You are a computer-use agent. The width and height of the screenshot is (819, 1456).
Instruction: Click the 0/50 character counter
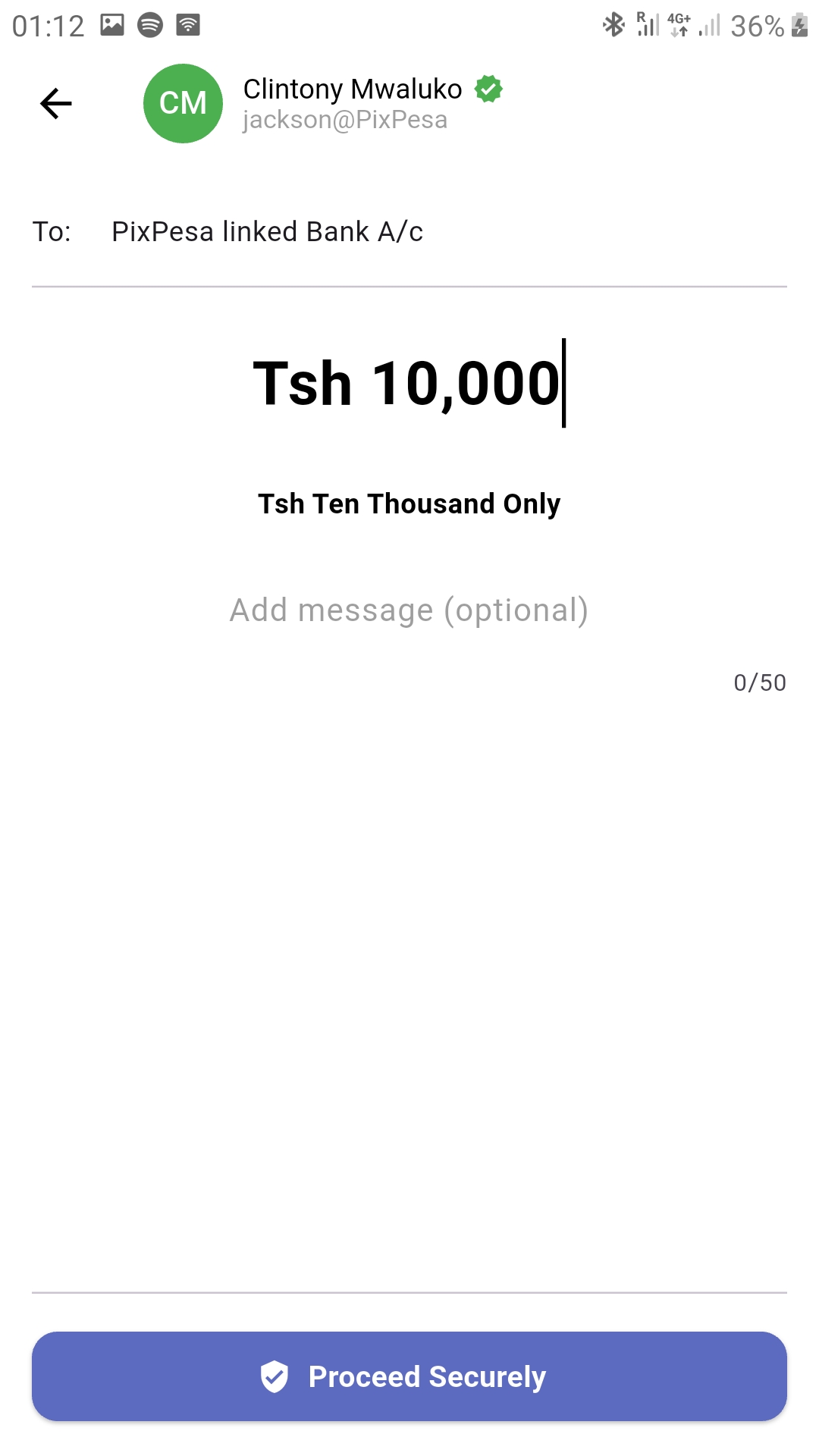click(x=758, y=682)
